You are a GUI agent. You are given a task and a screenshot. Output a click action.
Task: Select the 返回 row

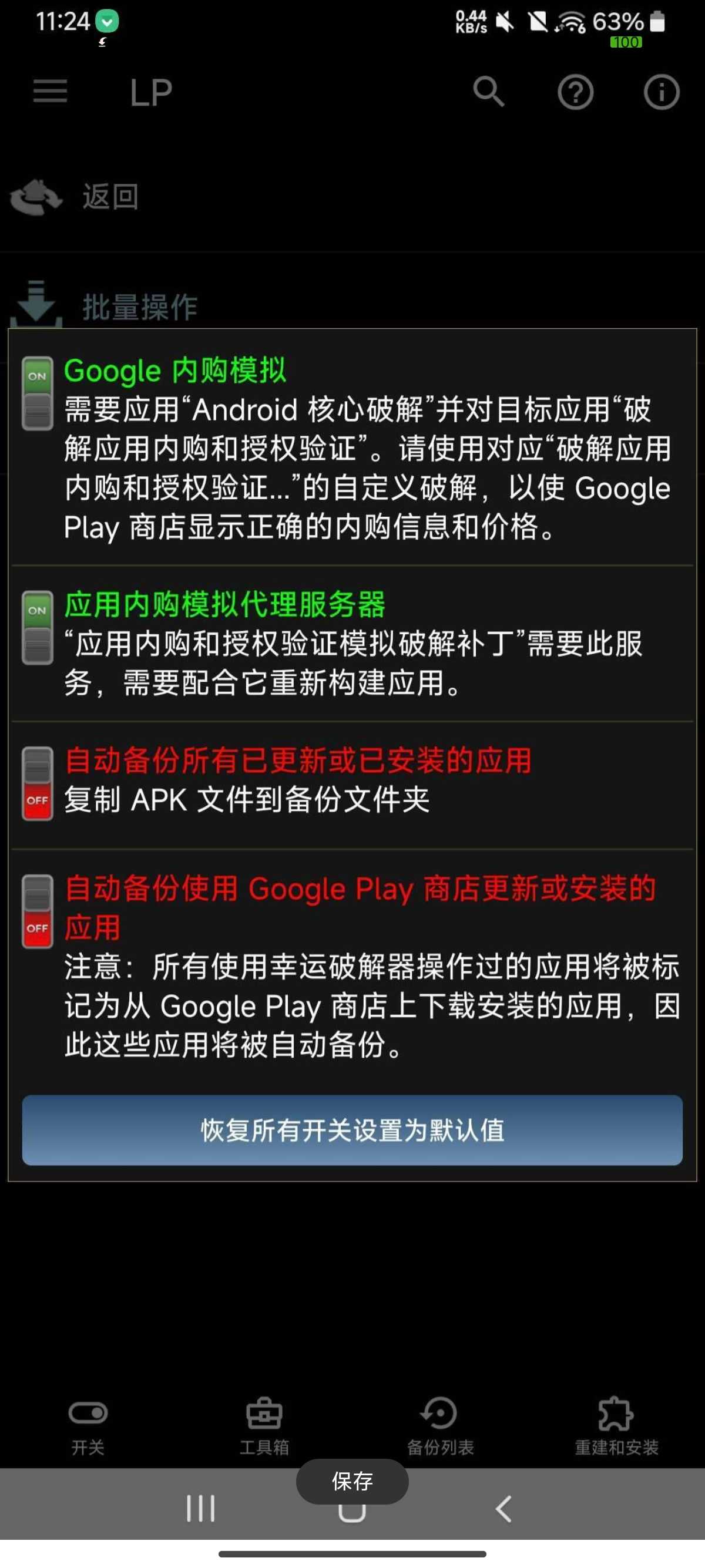click(110, 197)
